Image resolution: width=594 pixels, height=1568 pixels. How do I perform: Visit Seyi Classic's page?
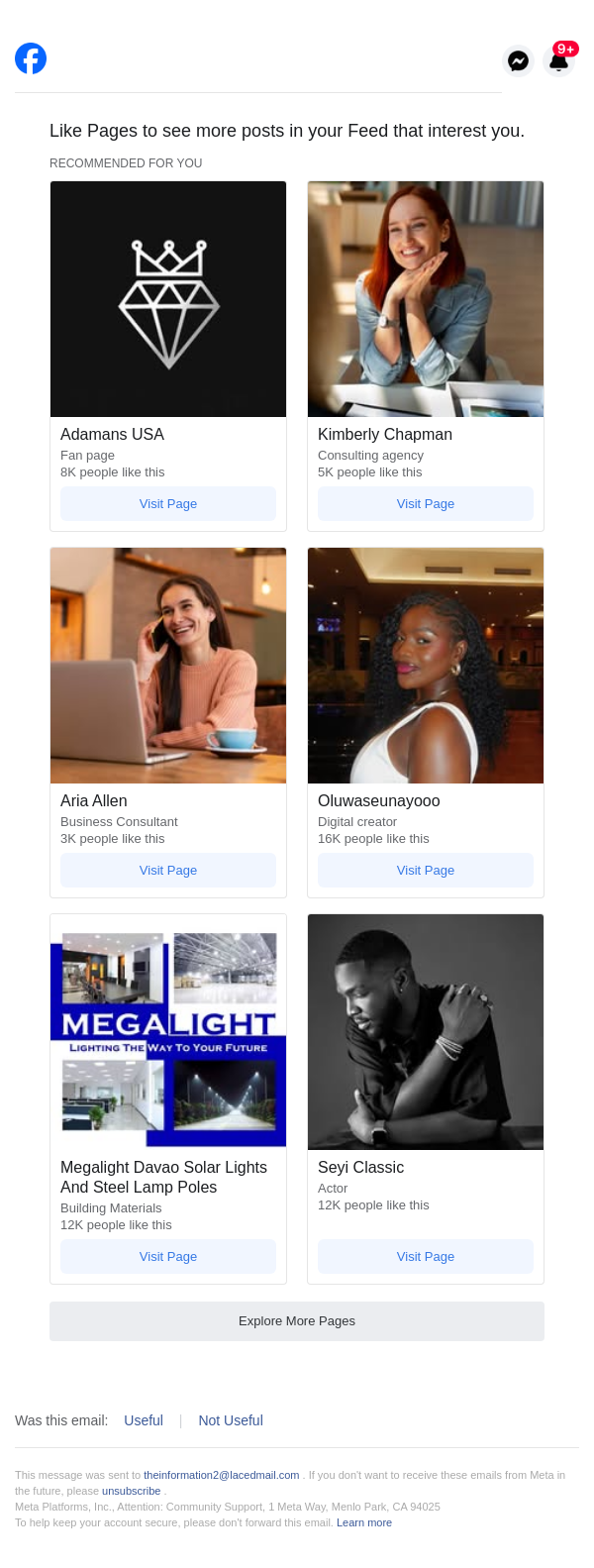pos(426,1256)
